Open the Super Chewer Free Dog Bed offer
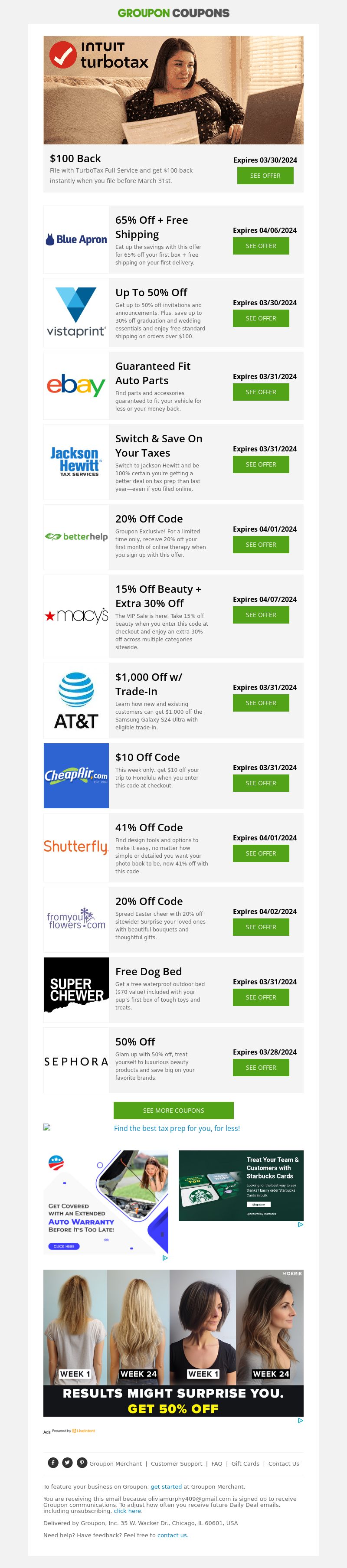This screenshot has width=347, height=1568. pyautogui.click(x=261, y=997)
